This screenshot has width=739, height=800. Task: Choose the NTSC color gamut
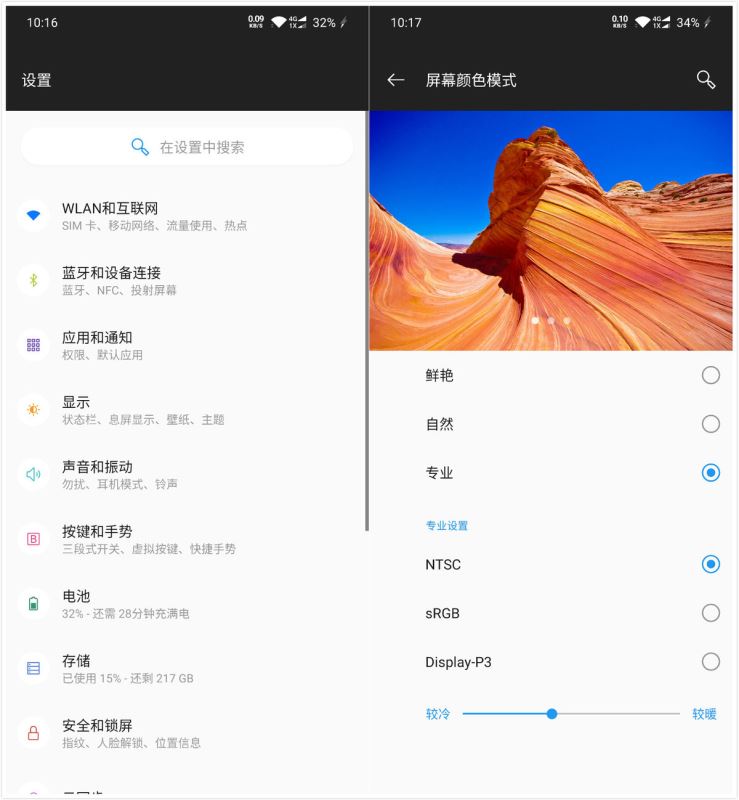710,564
